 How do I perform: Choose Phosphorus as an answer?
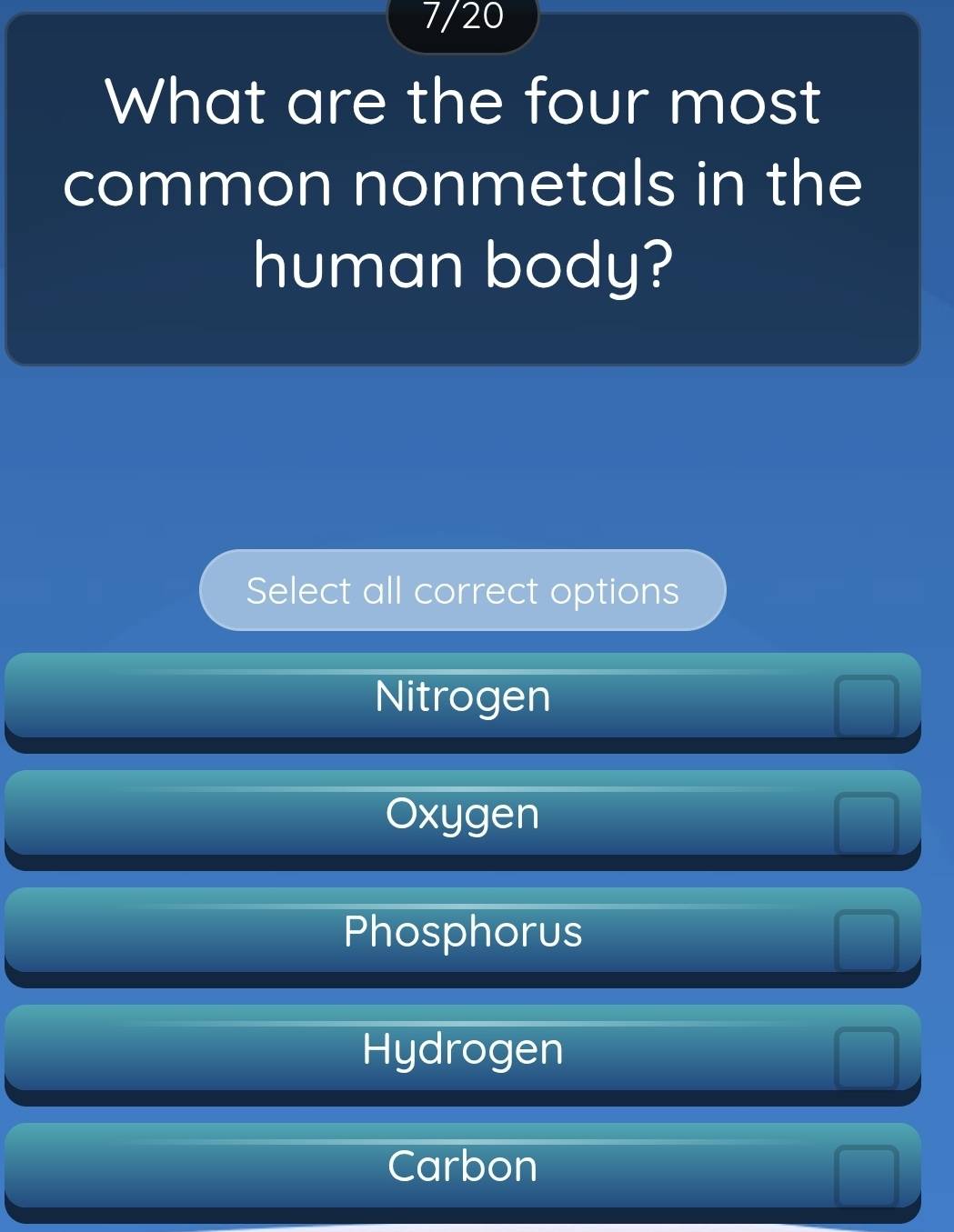click(462, 933)
